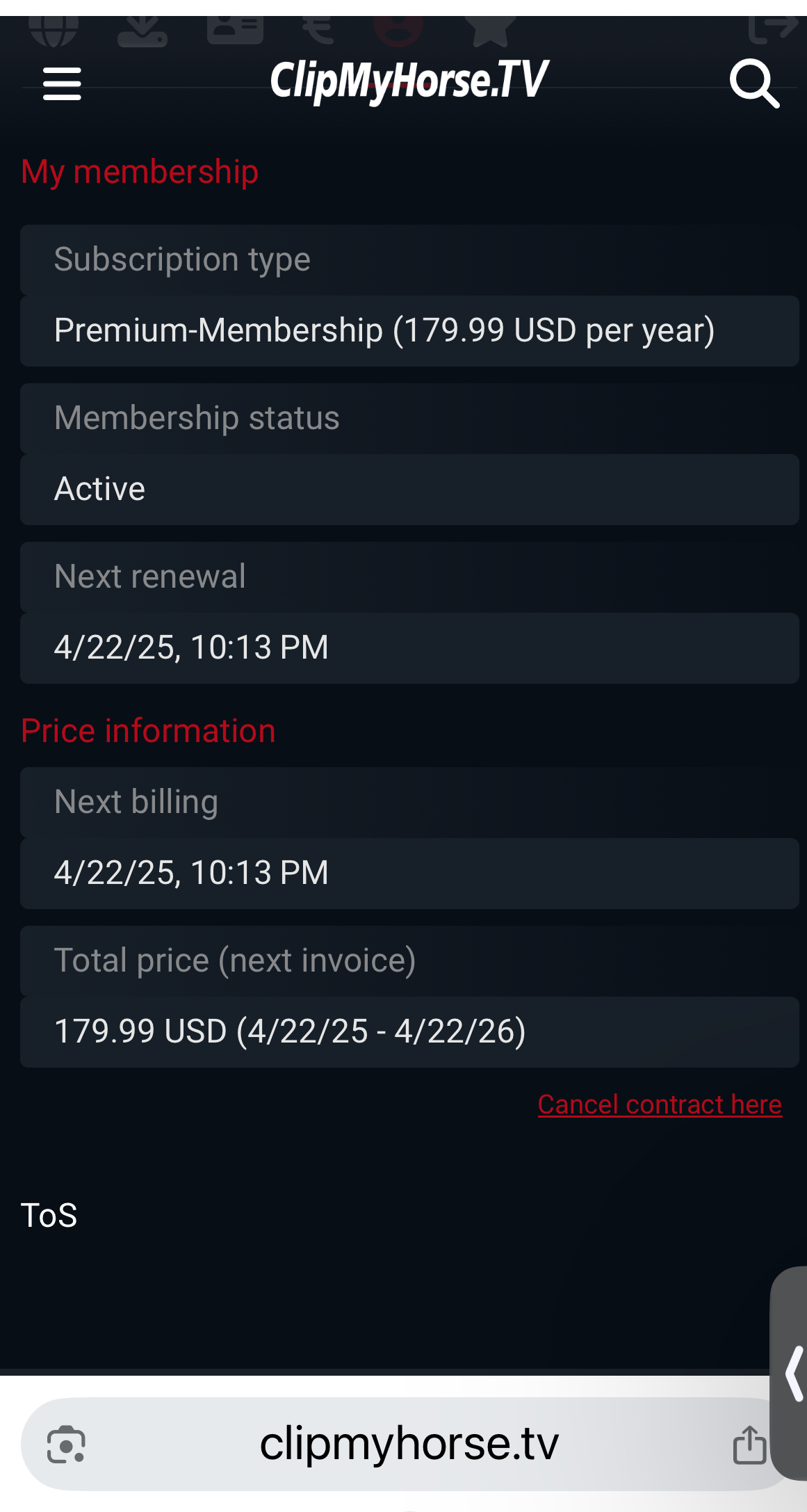Open the search magnifier icon
Image resolution: width=807 pixels, height=1512 pixels.
click(755, 83)
